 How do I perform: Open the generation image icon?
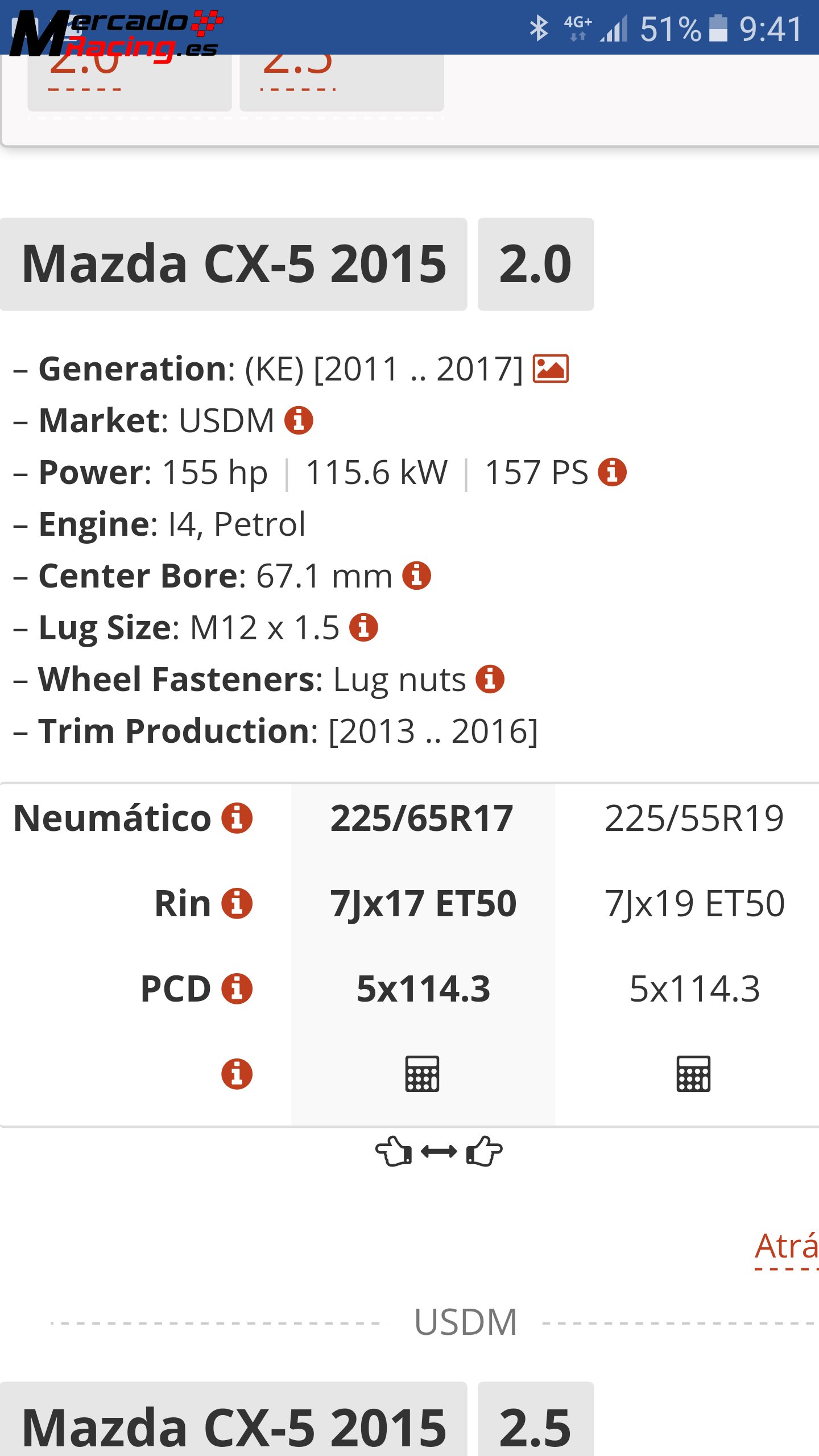coord(550,369)
